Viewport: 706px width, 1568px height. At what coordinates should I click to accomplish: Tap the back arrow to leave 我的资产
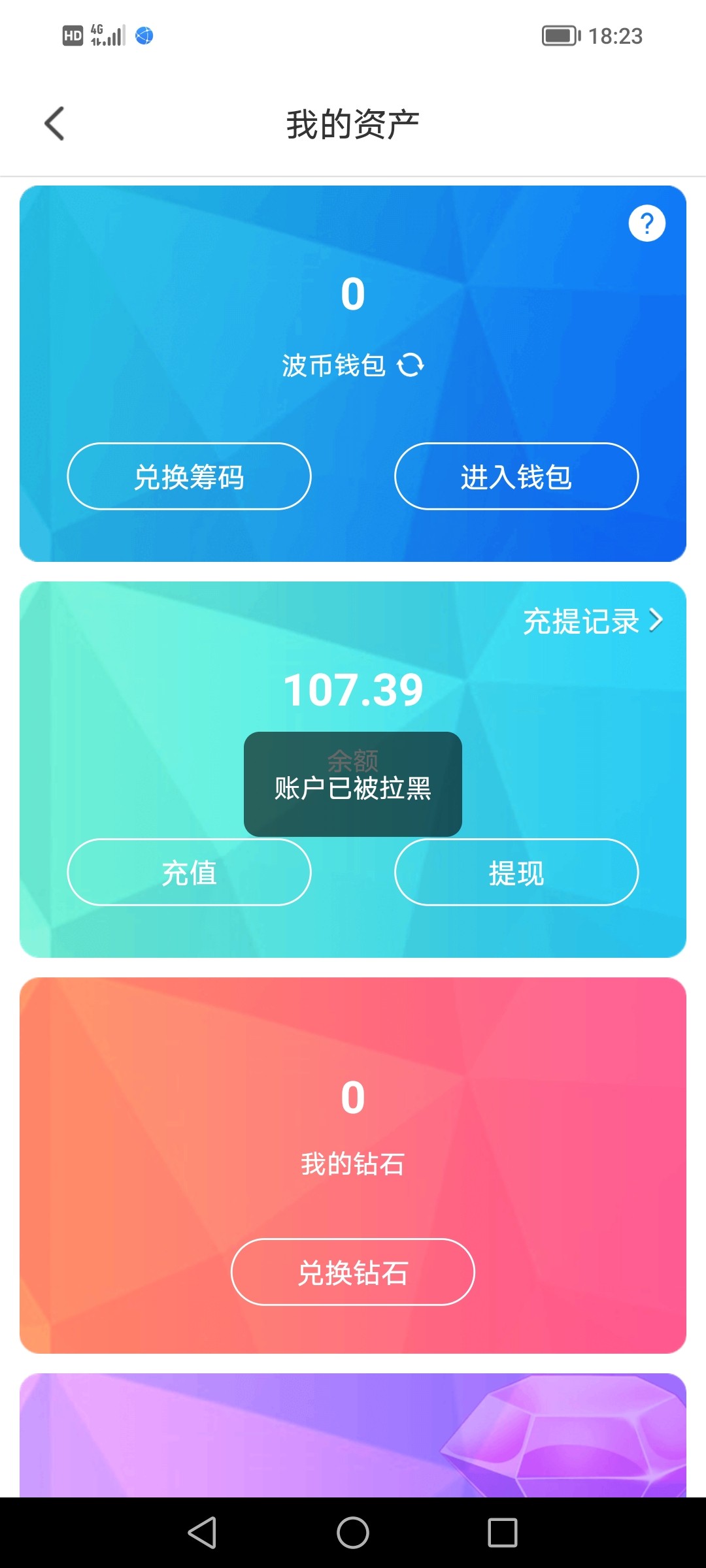pyautogui.click(x=55, y=123)
